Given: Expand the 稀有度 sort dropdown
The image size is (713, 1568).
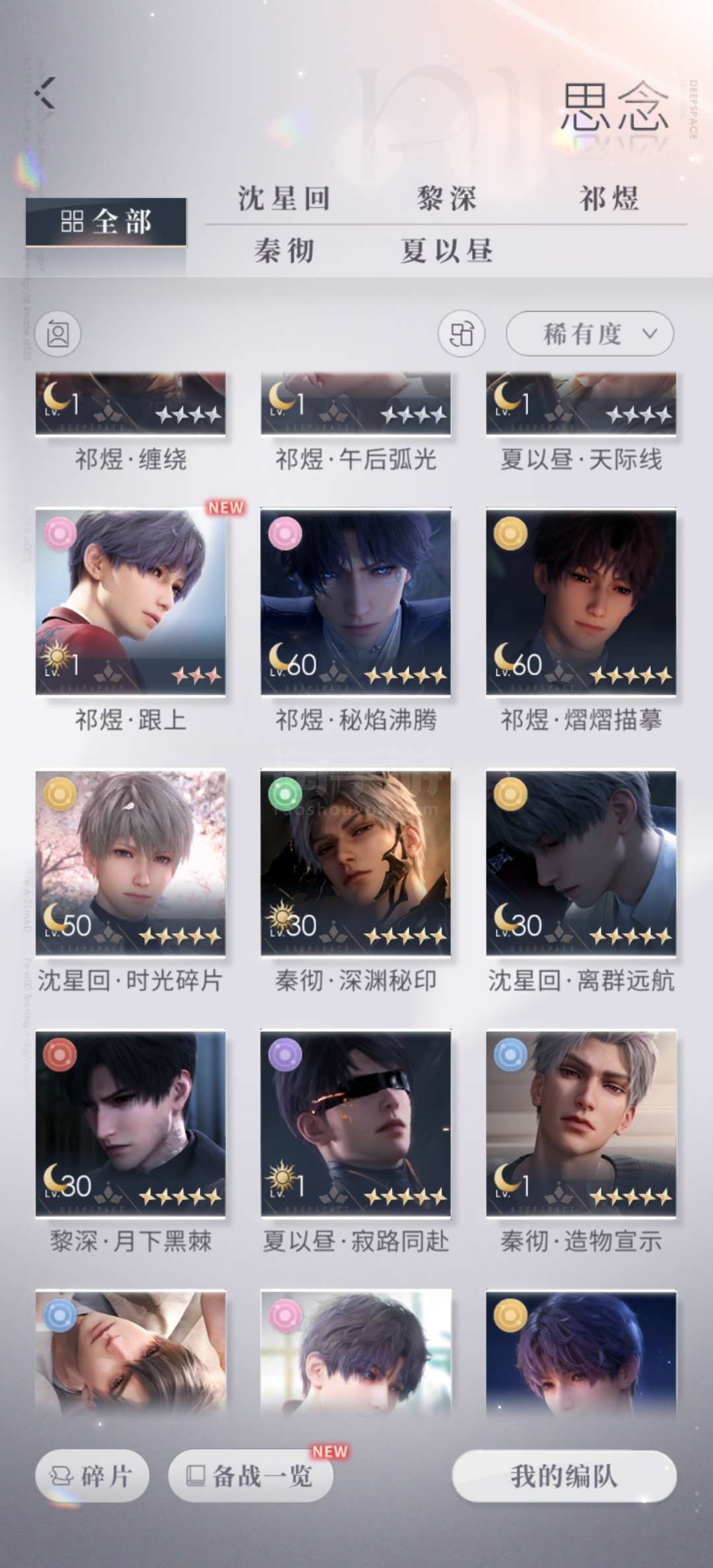Looking at the screenshot, I should (x=590, y=334).
